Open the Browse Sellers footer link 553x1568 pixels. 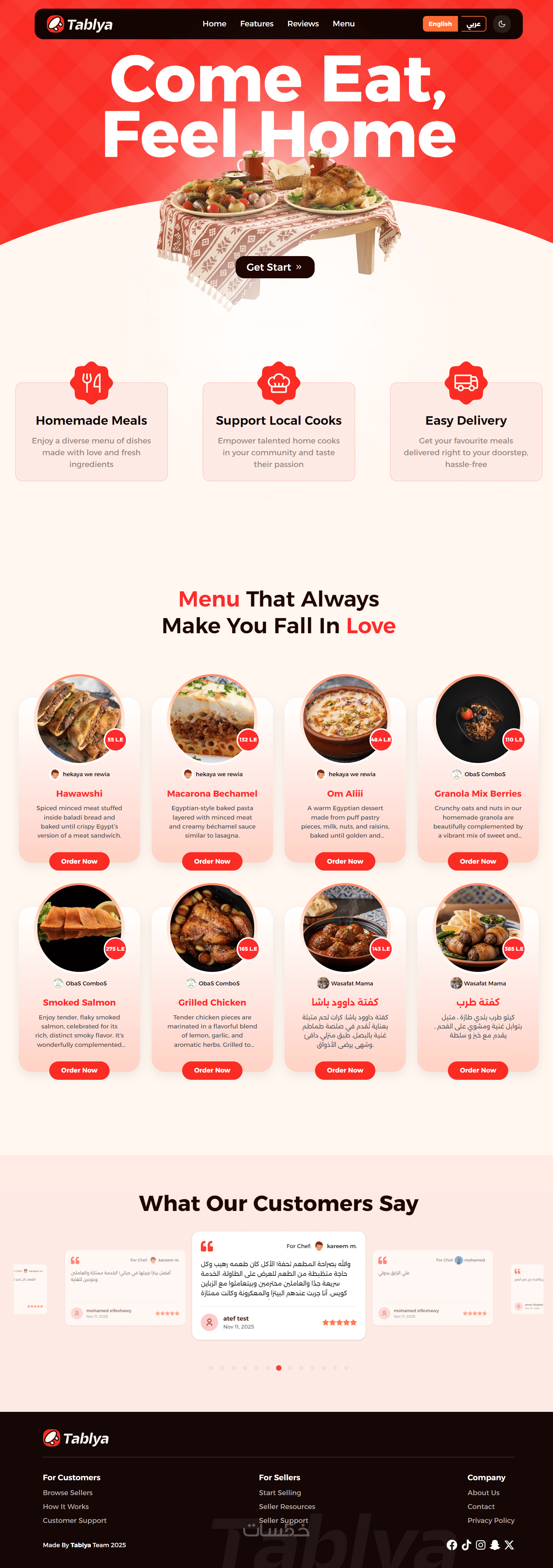68,1492
